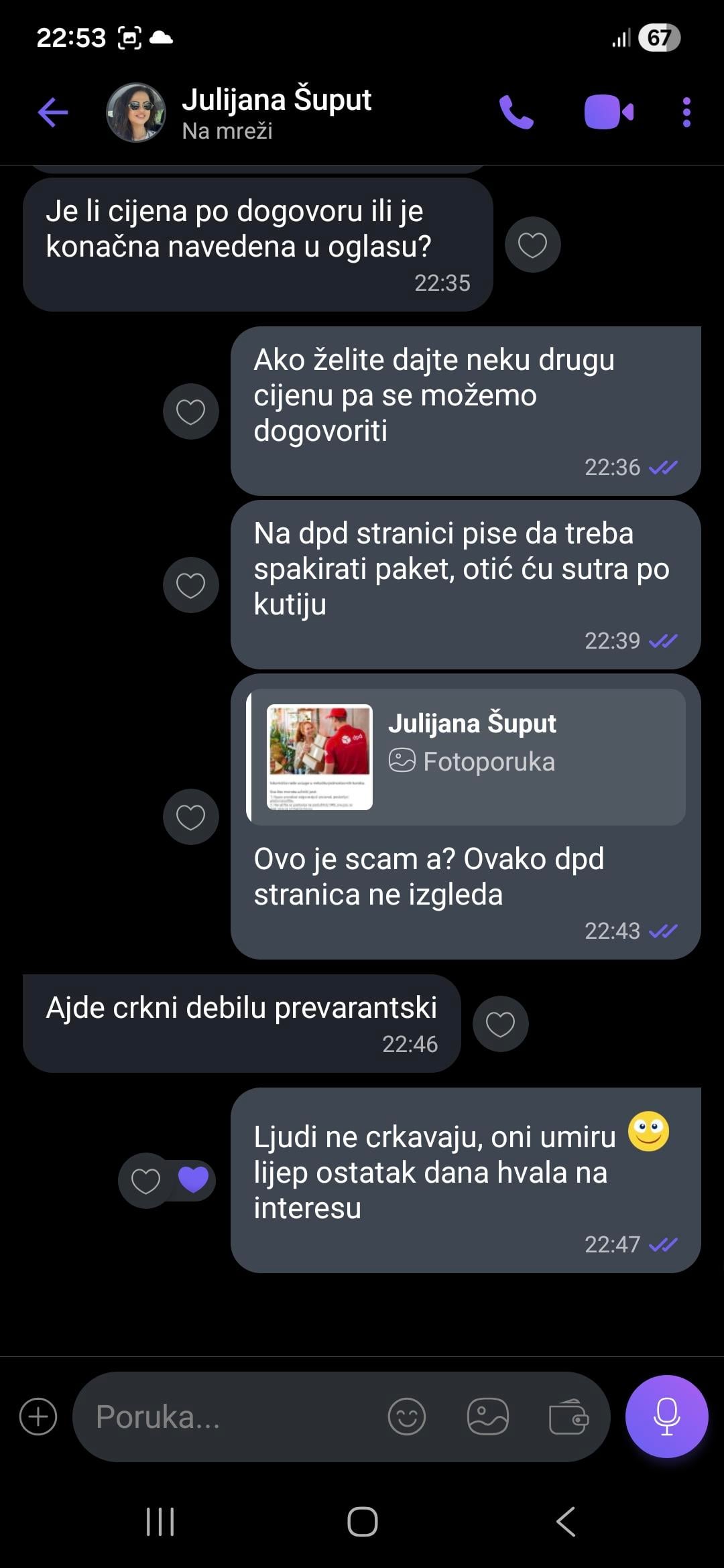724x1568 pixels.
Task: Open the plus attachment menu
Action: 38,1417
